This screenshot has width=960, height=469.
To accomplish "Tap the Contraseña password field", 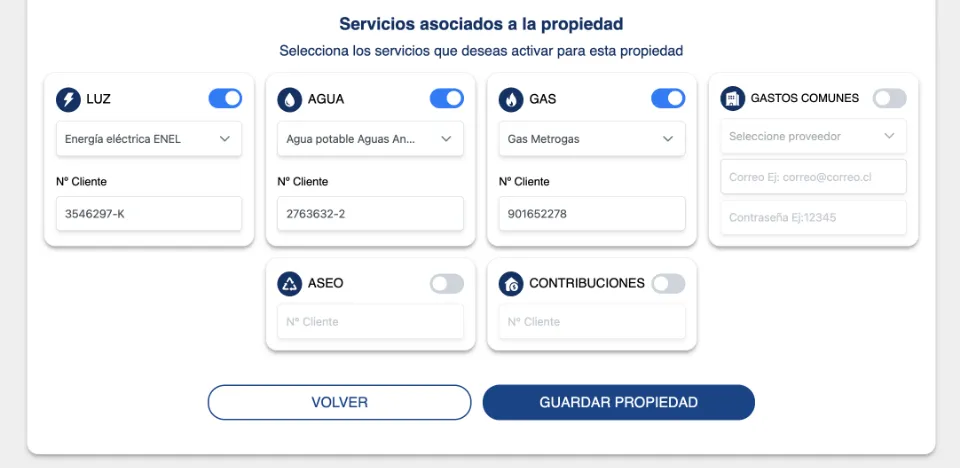I will (x=812, y=217).
